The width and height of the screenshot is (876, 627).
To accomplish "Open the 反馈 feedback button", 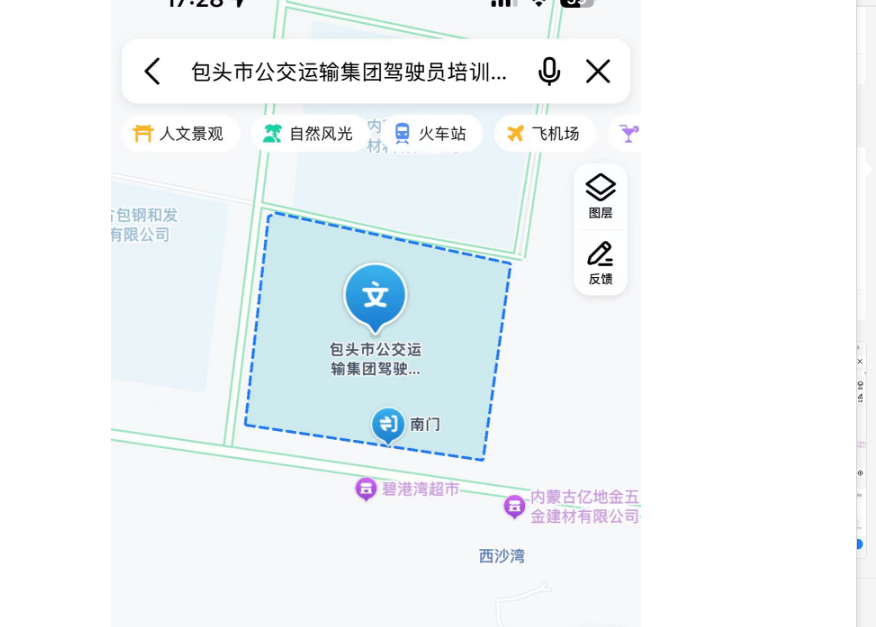I will (600, 263).
